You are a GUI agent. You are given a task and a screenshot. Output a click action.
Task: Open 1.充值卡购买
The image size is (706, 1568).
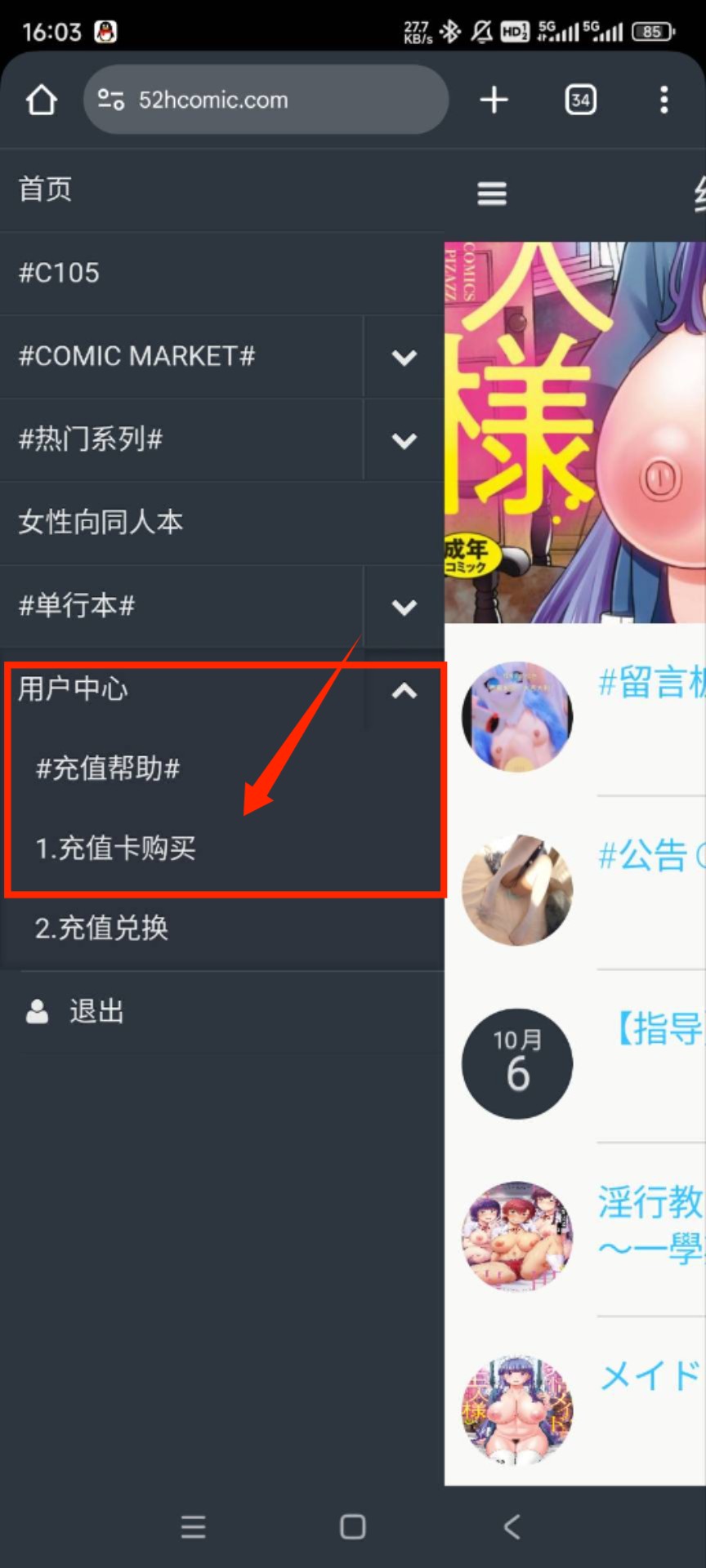(116, 849)
